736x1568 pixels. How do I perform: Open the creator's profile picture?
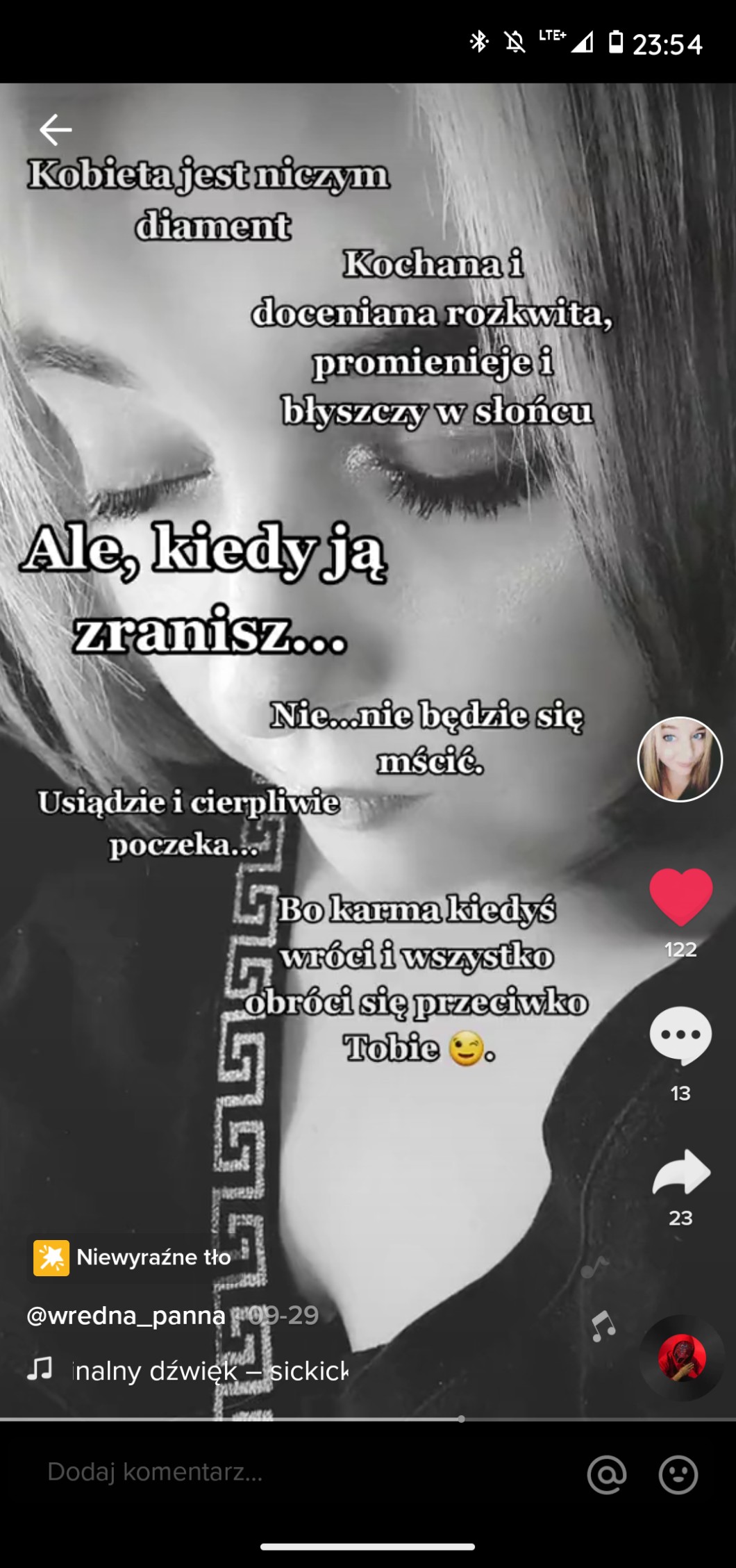(x=680, y=759)
